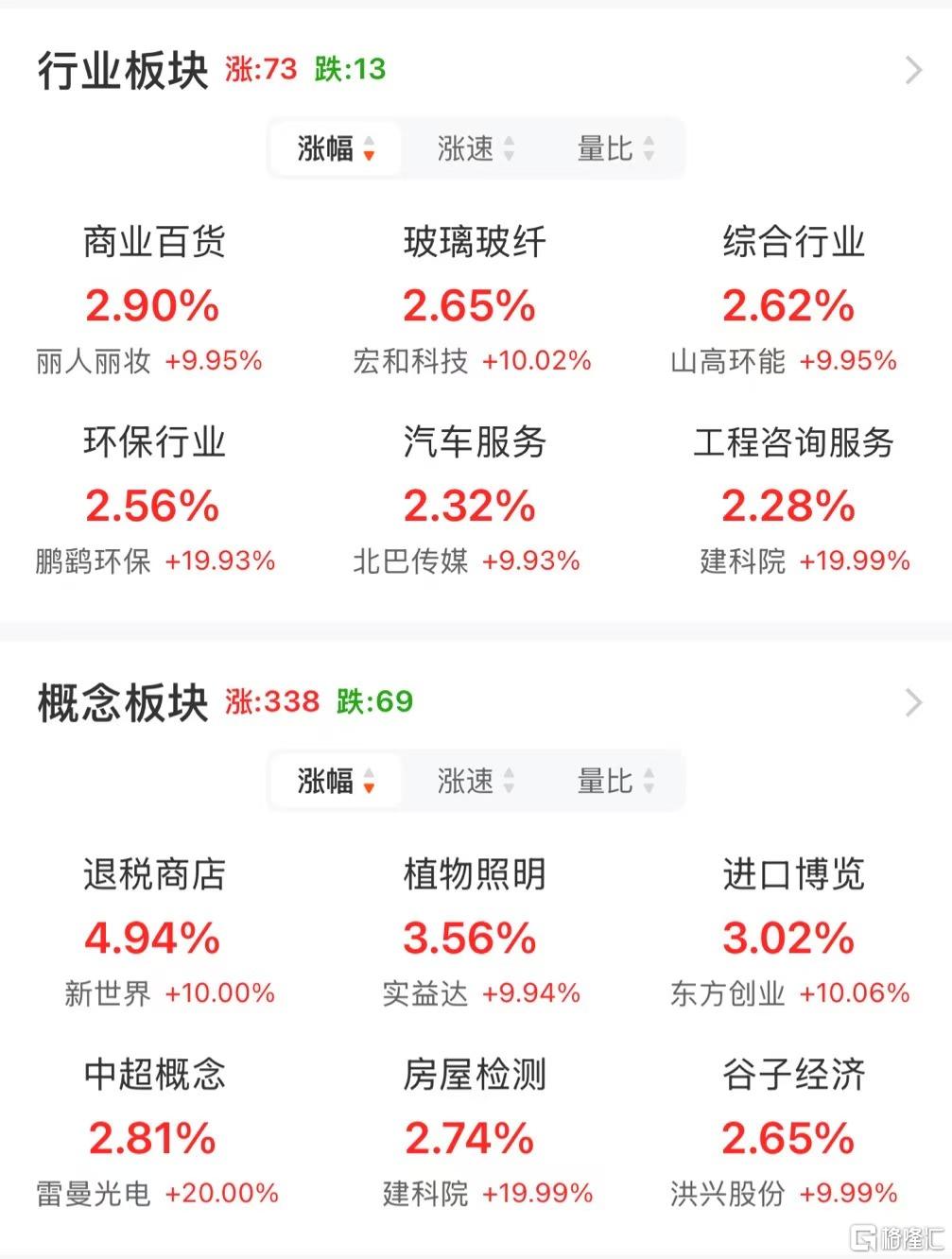Sort 概念板块 by 涨幅
952x1259 pixels.
point(336,781)
